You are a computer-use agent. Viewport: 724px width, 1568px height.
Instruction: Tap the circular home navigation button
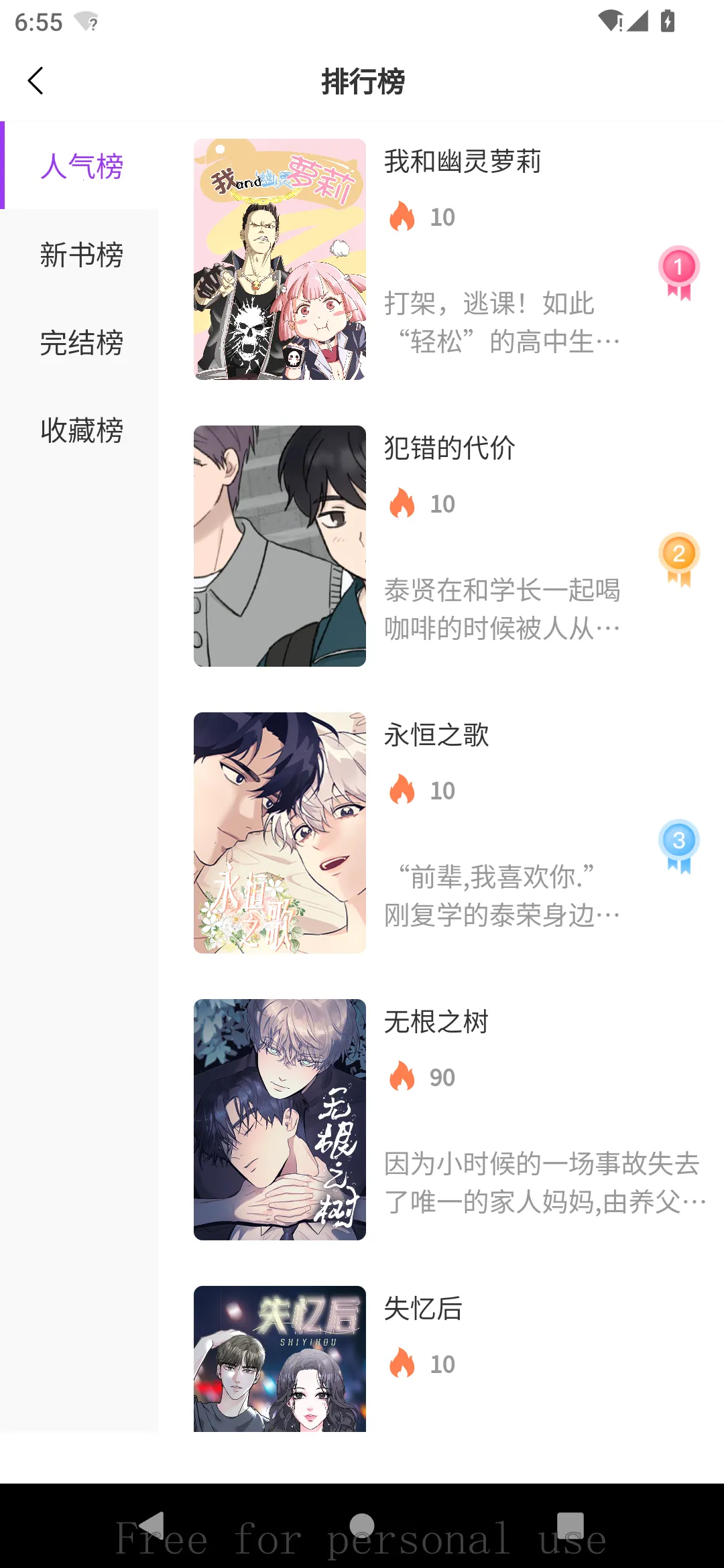[362, 1524]
